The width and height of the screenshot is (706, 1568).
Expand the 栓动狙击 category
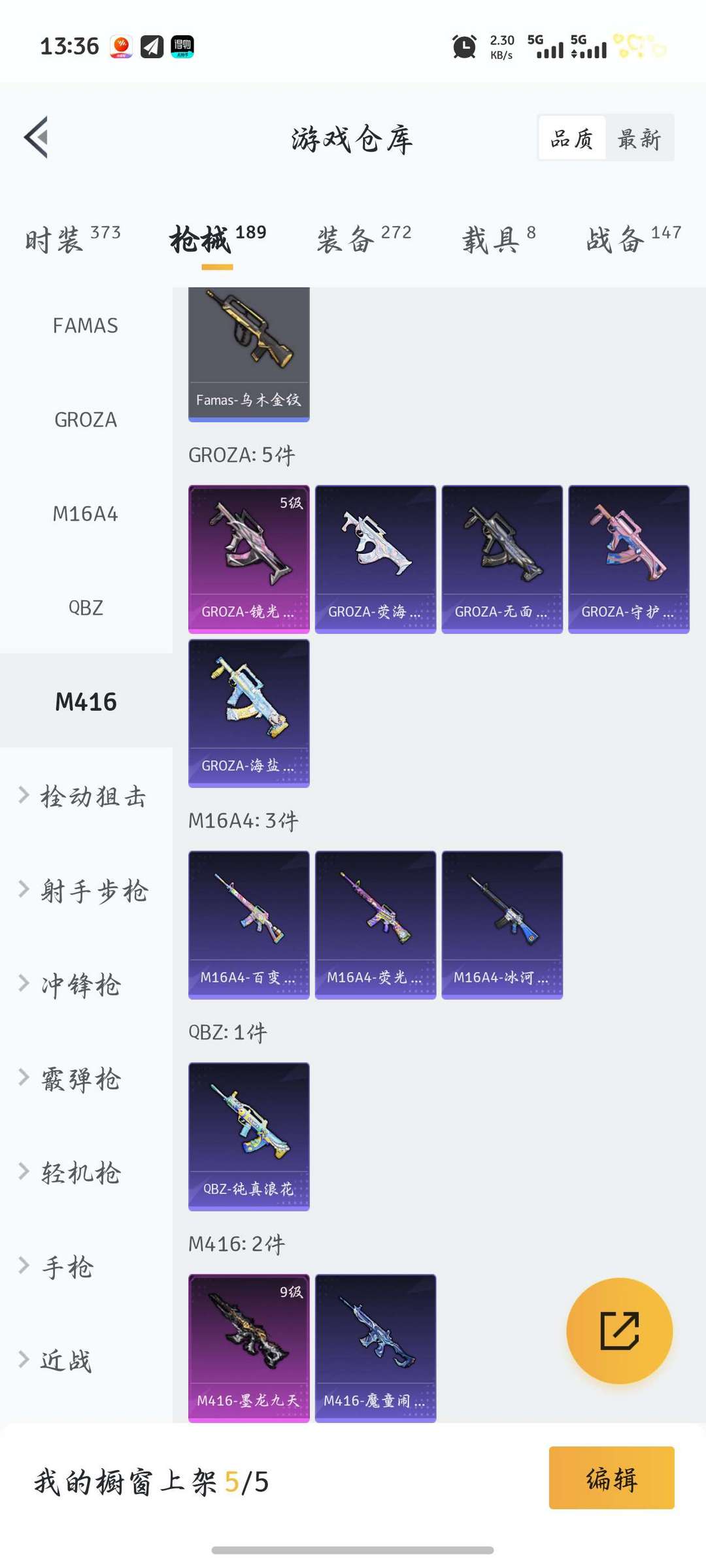coord(86,796)
